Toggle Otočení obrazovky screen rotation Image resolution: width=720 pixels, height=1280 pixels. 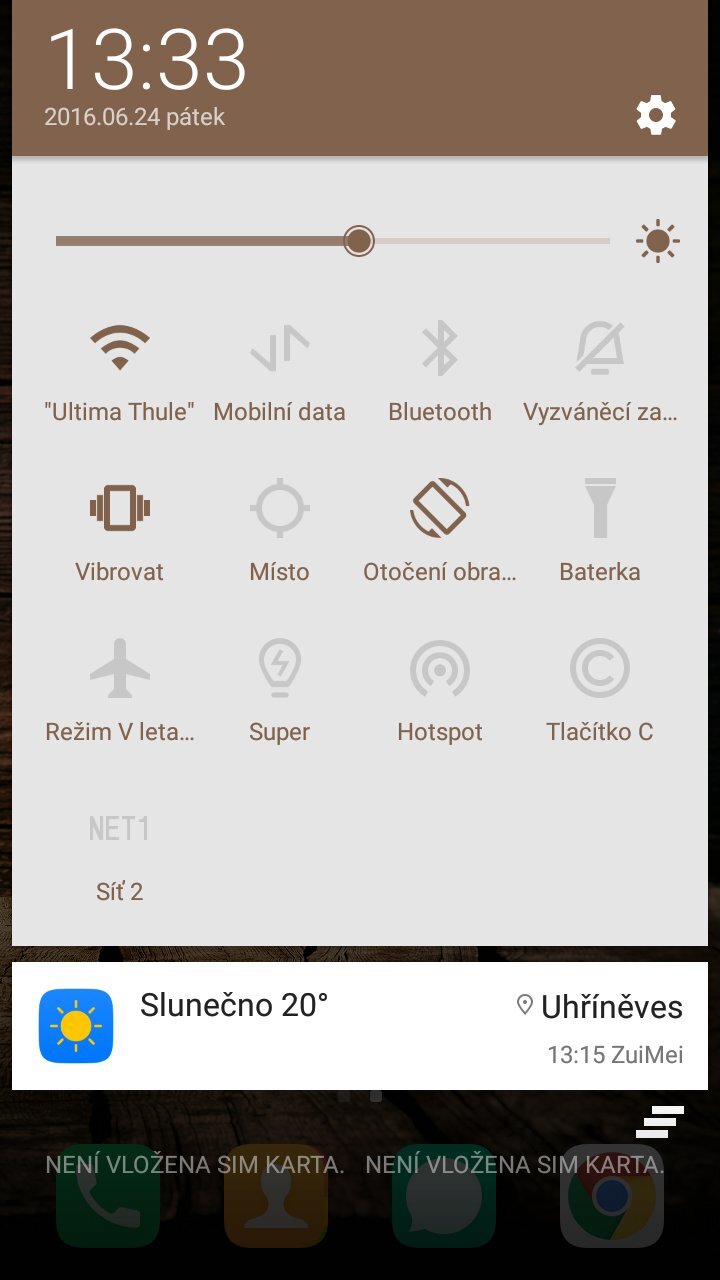pyautogui.click(x=440, y=530)
